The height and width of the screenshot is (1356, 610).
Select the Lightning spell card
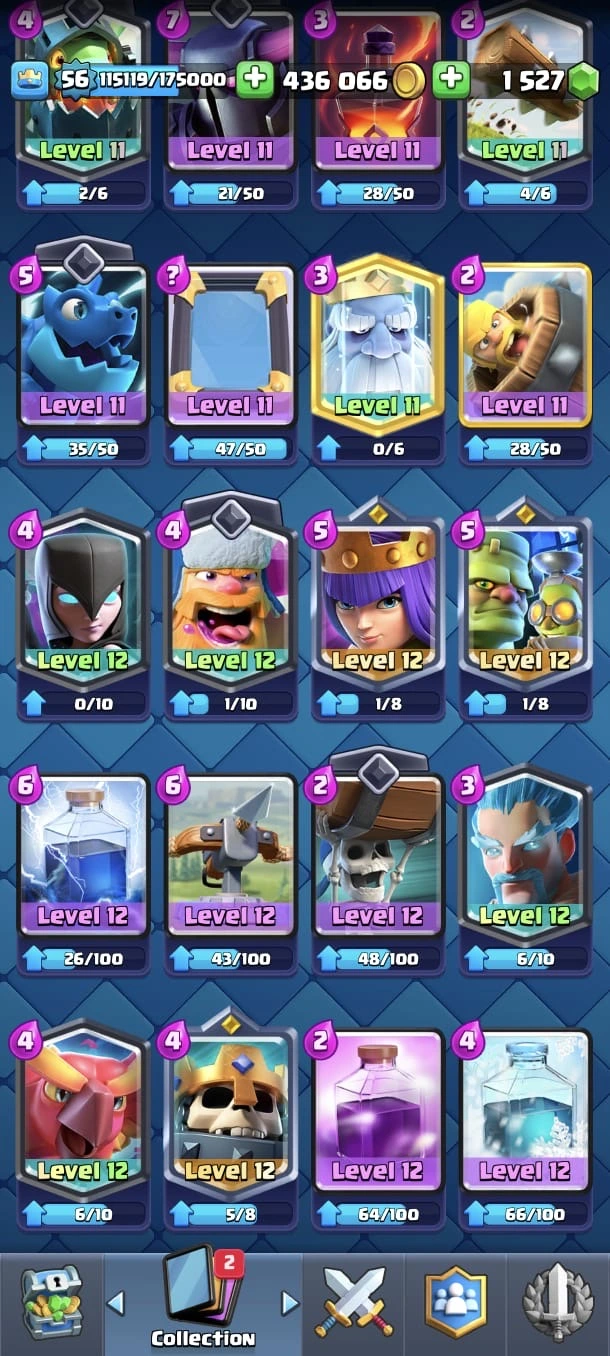click(83, 855)
